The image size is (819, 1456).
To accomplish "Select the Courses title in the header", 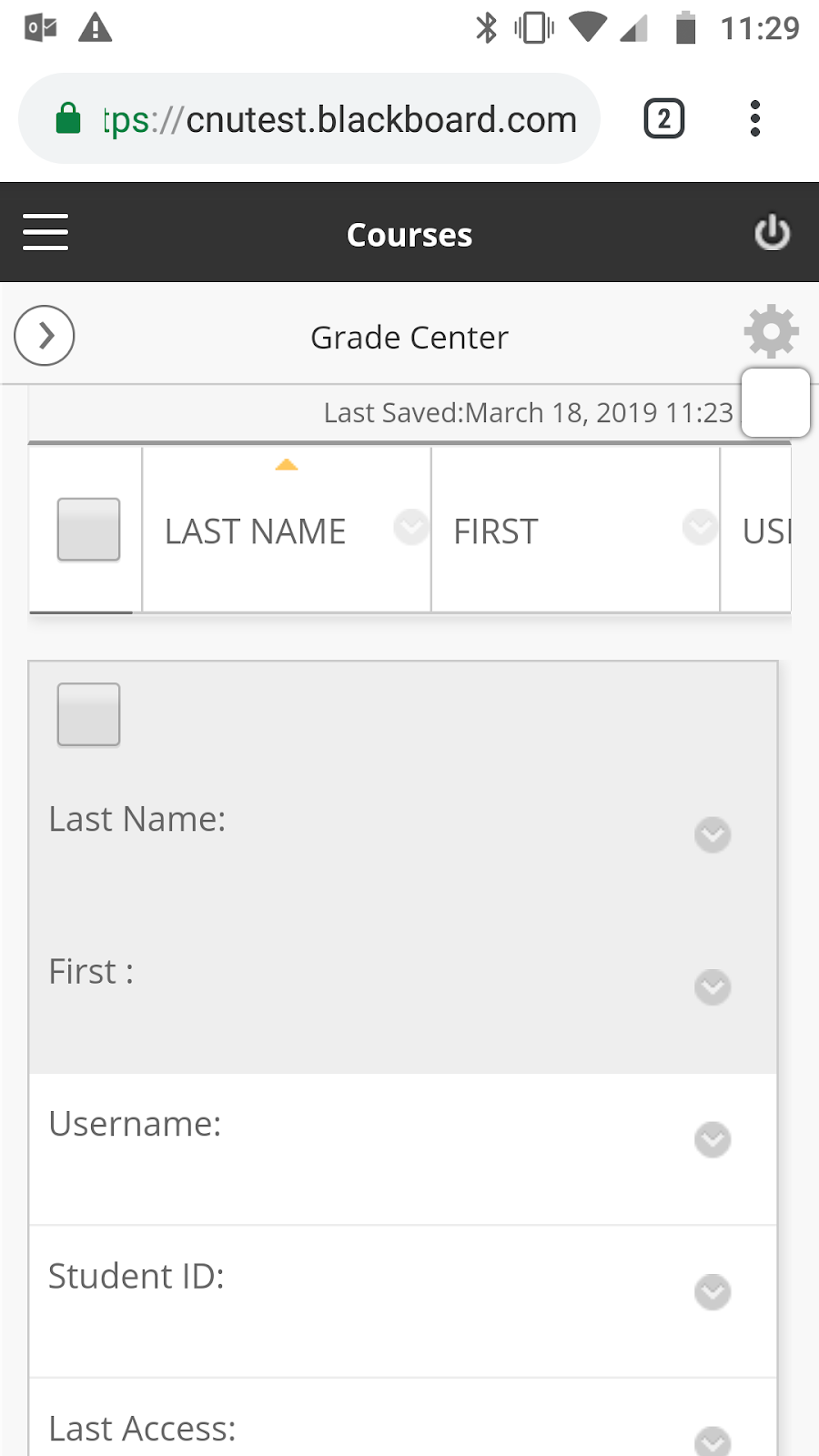I will [409, 234].
